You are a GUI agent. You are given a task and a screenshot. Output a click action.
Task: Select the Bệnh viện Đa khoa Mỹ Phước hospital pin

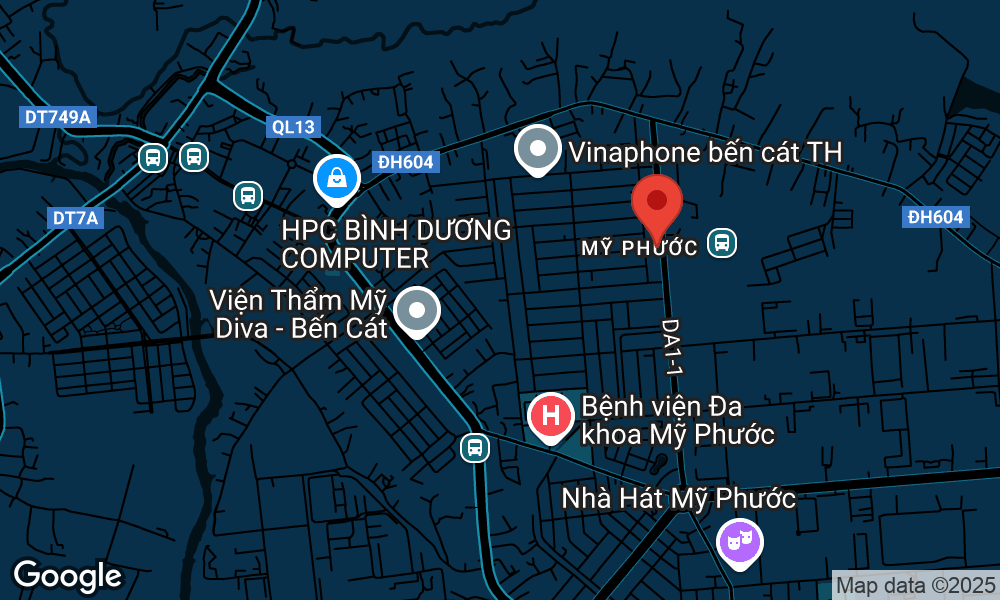(550, 416)
